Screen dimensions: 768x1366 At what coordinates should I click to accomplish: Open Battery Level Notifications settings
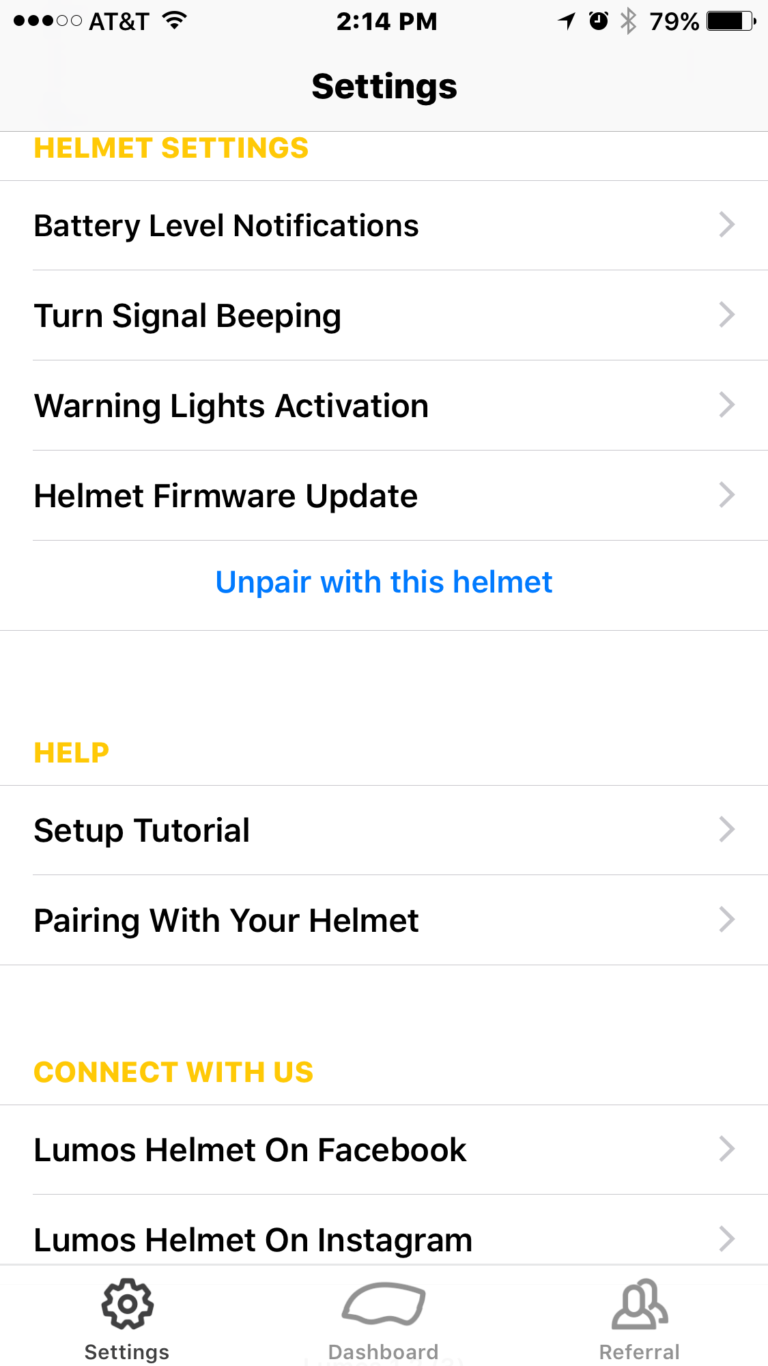click(x=384, y=226)
